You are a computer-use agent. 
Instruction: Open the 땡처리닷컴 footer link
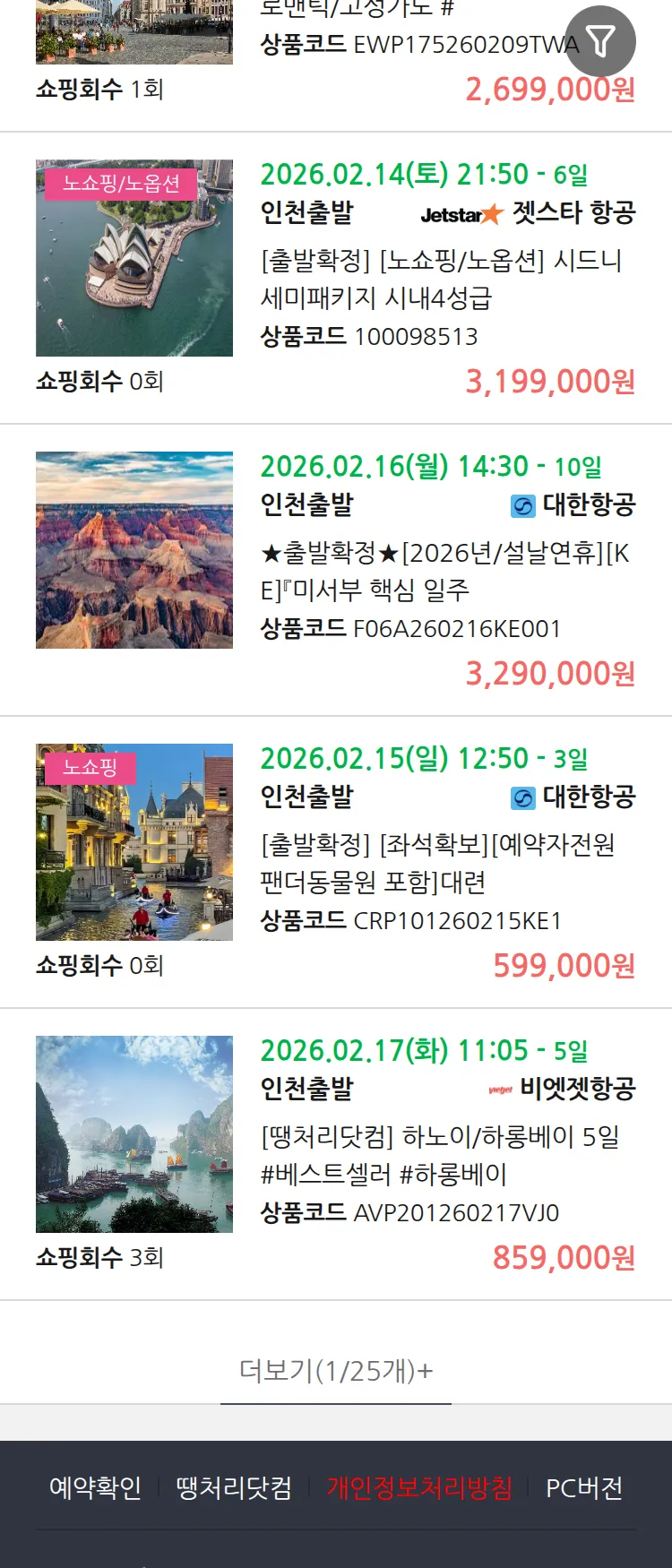pyautogui.click(x=234, y=1488)
